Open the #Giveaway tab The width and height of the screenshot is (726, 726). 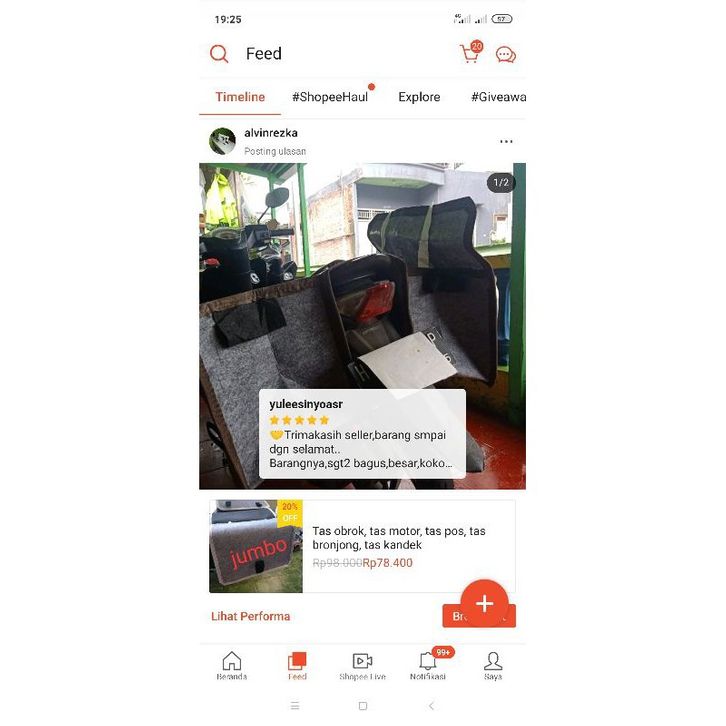coord(498,97)
